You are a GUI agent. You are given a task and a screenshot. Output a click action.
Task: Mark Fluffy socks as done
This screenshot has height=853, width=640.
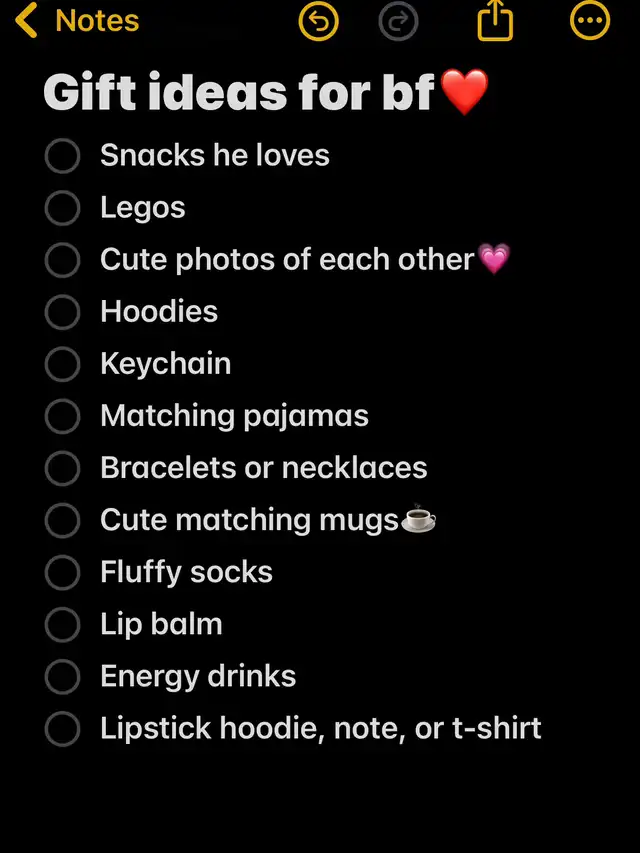tap(62, 573)
